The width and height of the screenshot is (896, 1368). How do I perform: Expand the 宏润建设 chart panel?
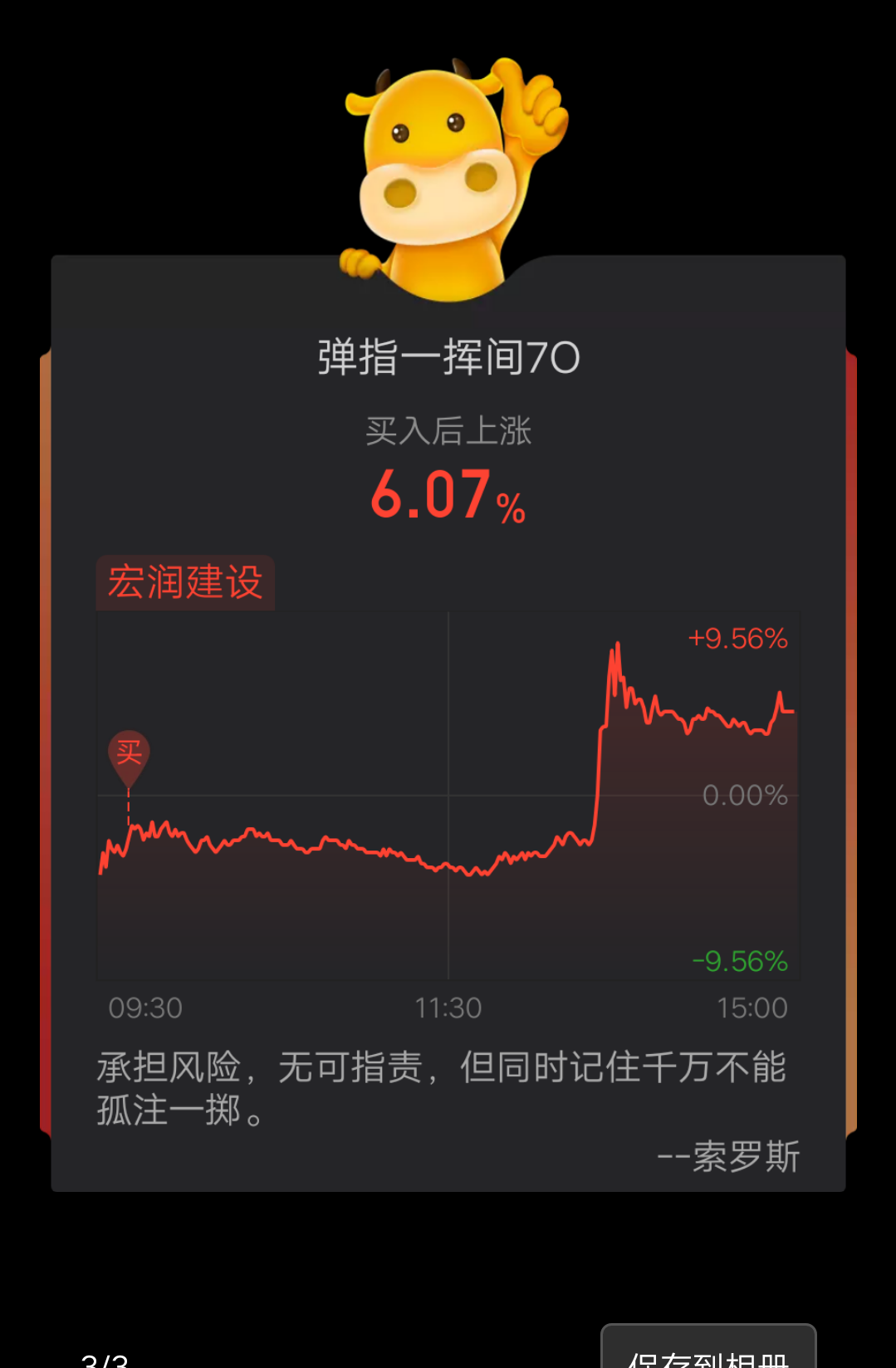448,797
